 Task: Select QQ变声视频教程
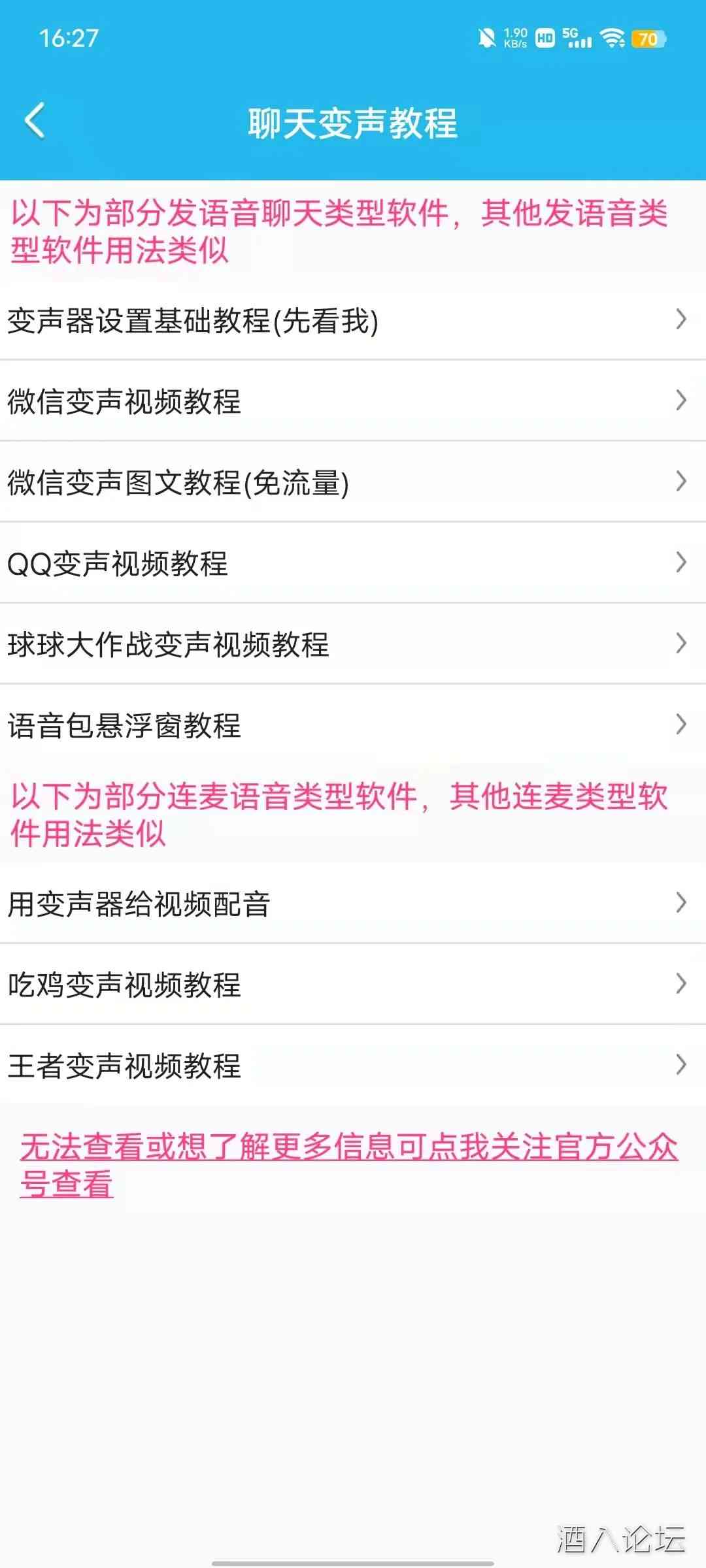pos(353,563)
